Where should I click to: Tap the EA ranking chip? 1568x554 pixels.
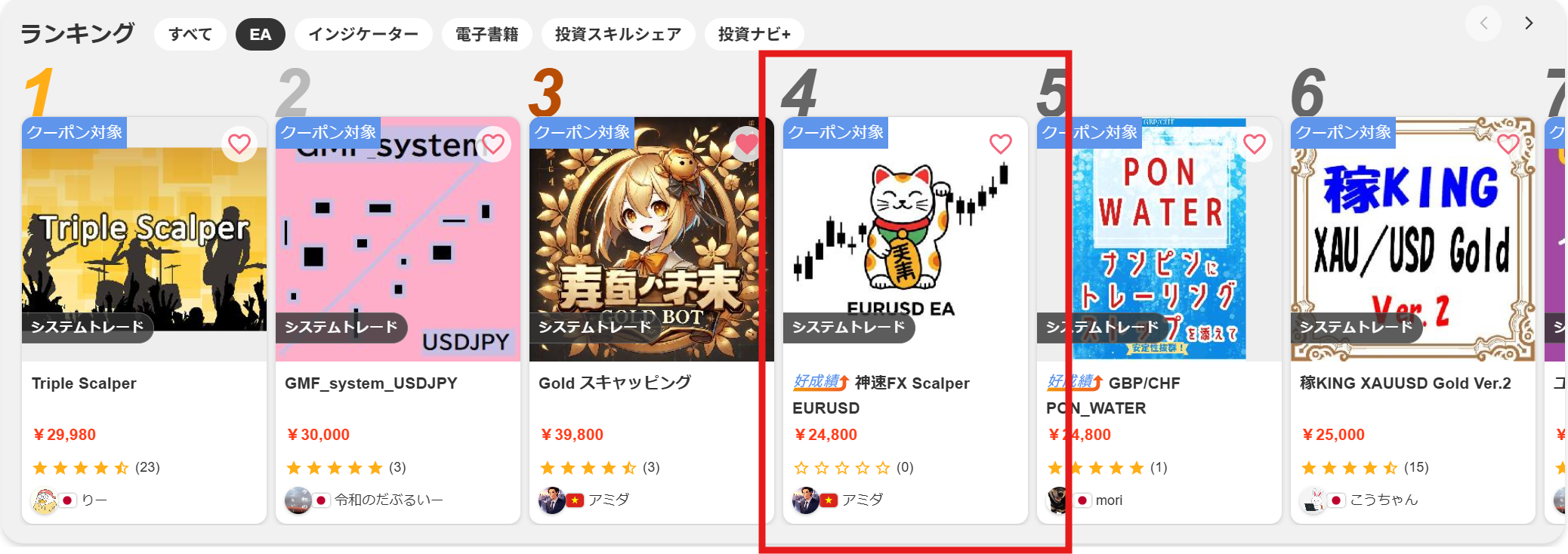260,35
